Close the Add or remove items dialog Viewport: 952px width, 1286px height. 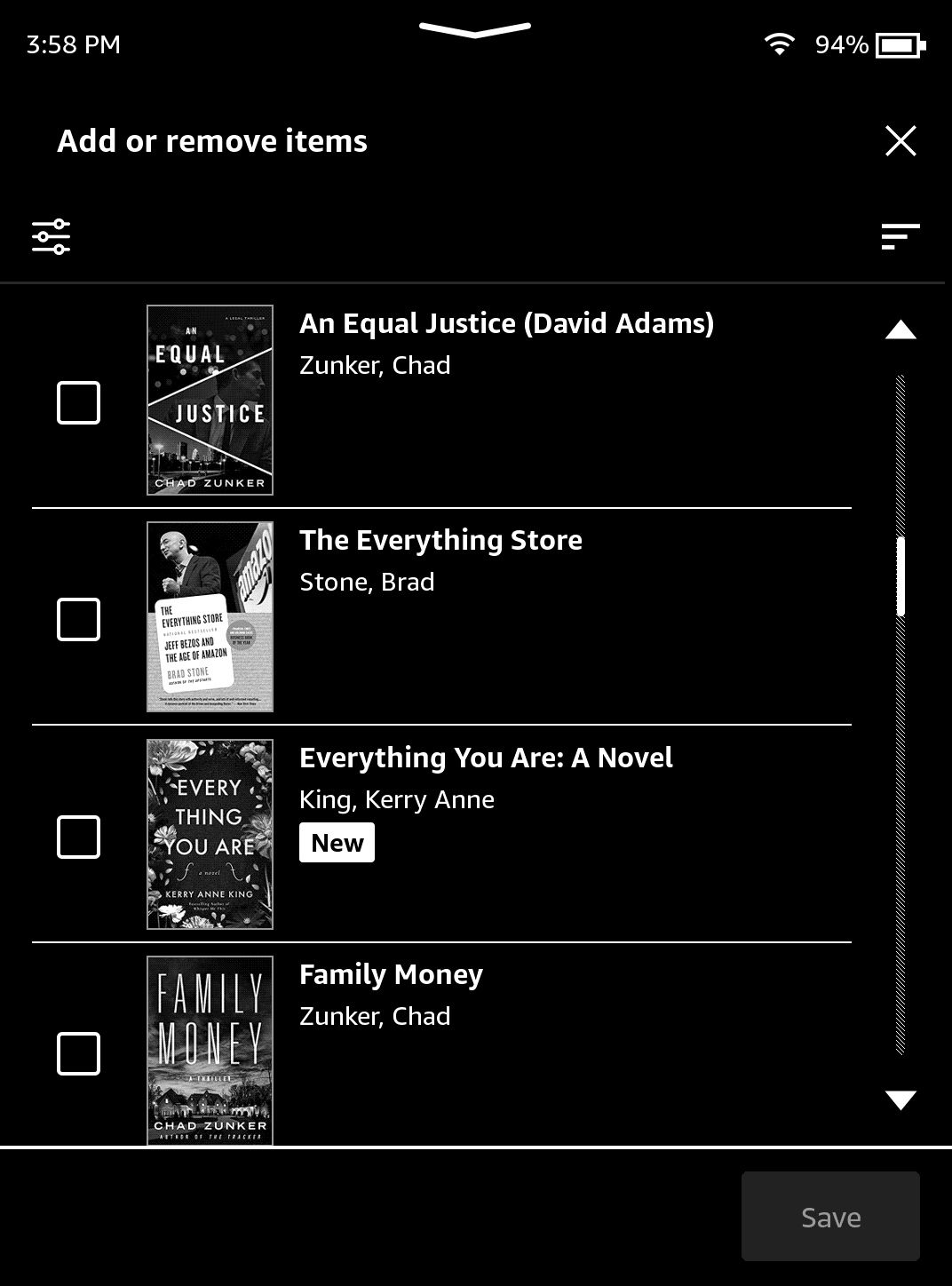point(900,141)
